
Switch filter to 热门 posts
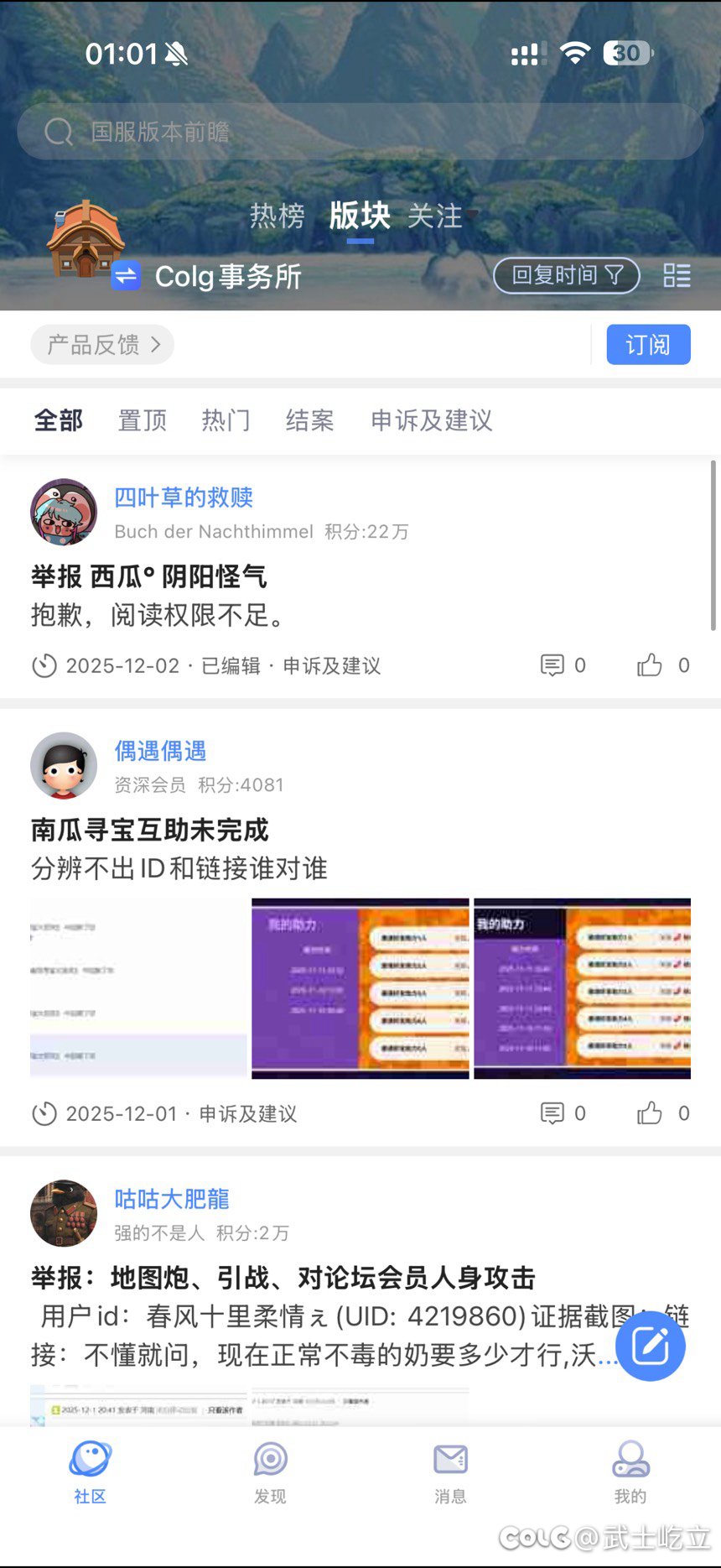coord(225,421)
